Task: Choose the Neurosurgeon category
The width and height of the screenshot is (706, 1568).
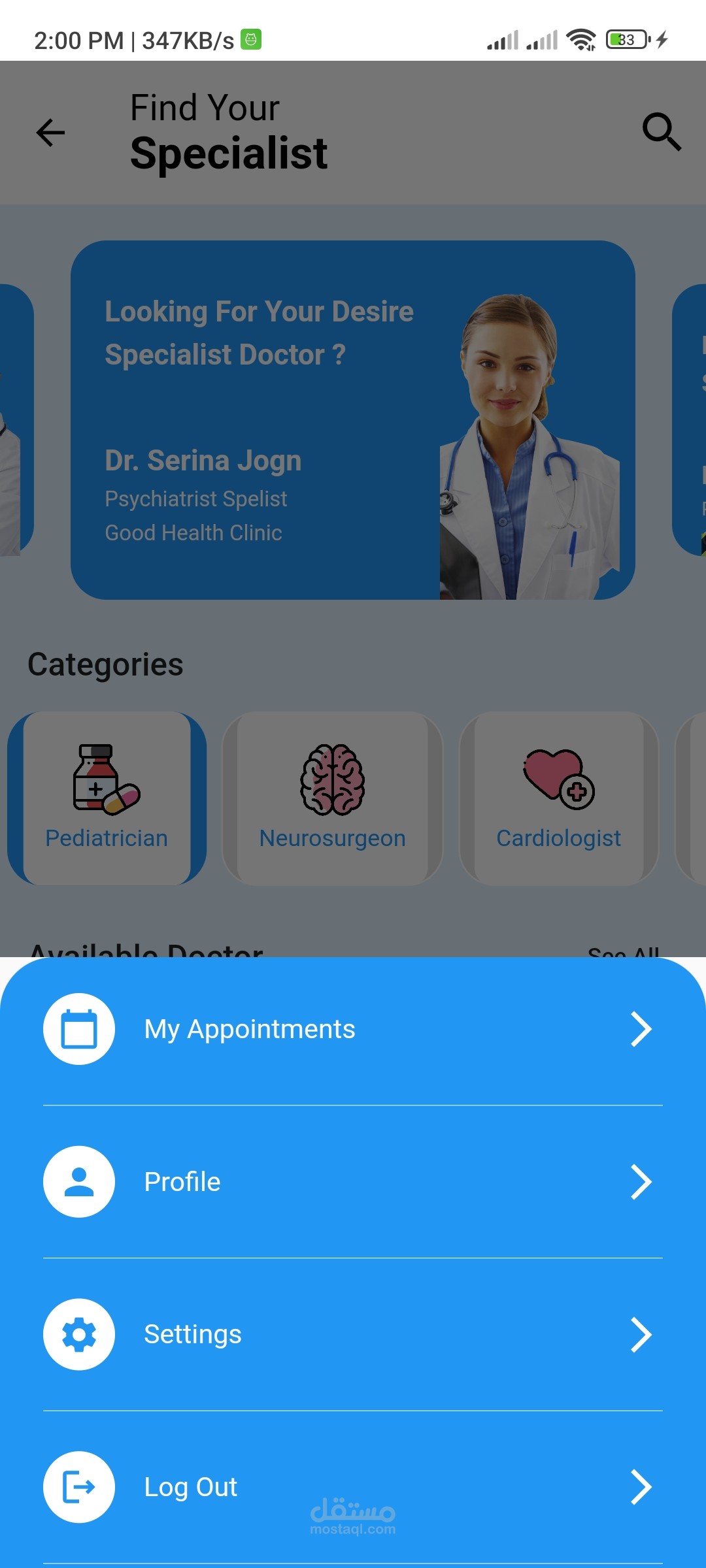Action: point(332,798)
